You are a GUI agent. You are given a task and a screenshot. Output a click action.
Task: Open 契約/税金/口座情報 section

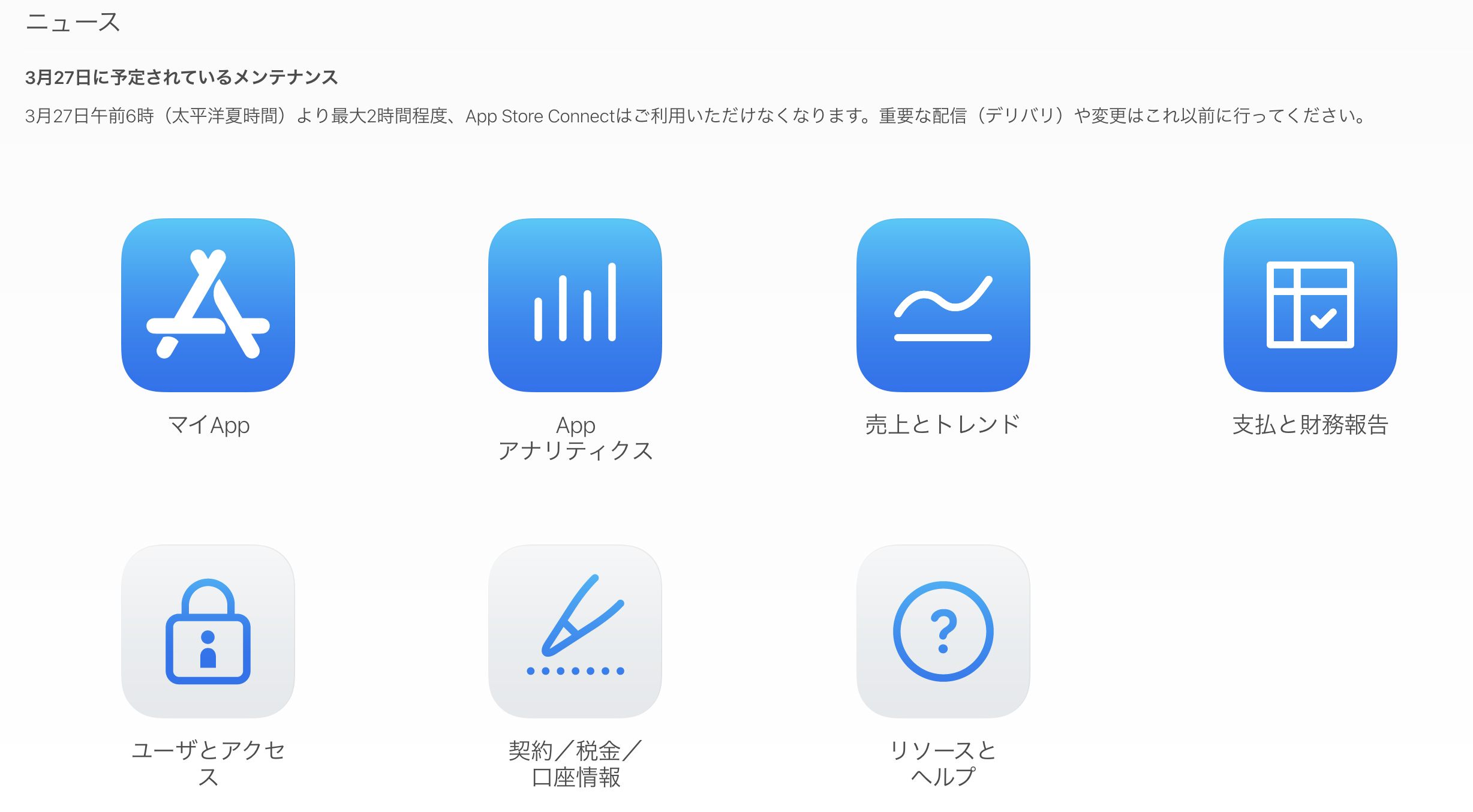575,631
